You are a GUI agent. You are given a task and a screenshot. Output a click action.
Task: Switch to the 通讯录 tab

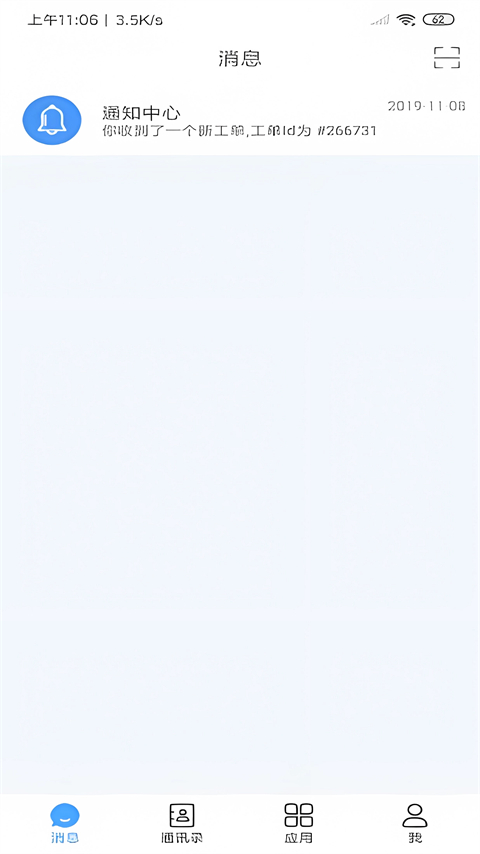[x=182, y=824]
